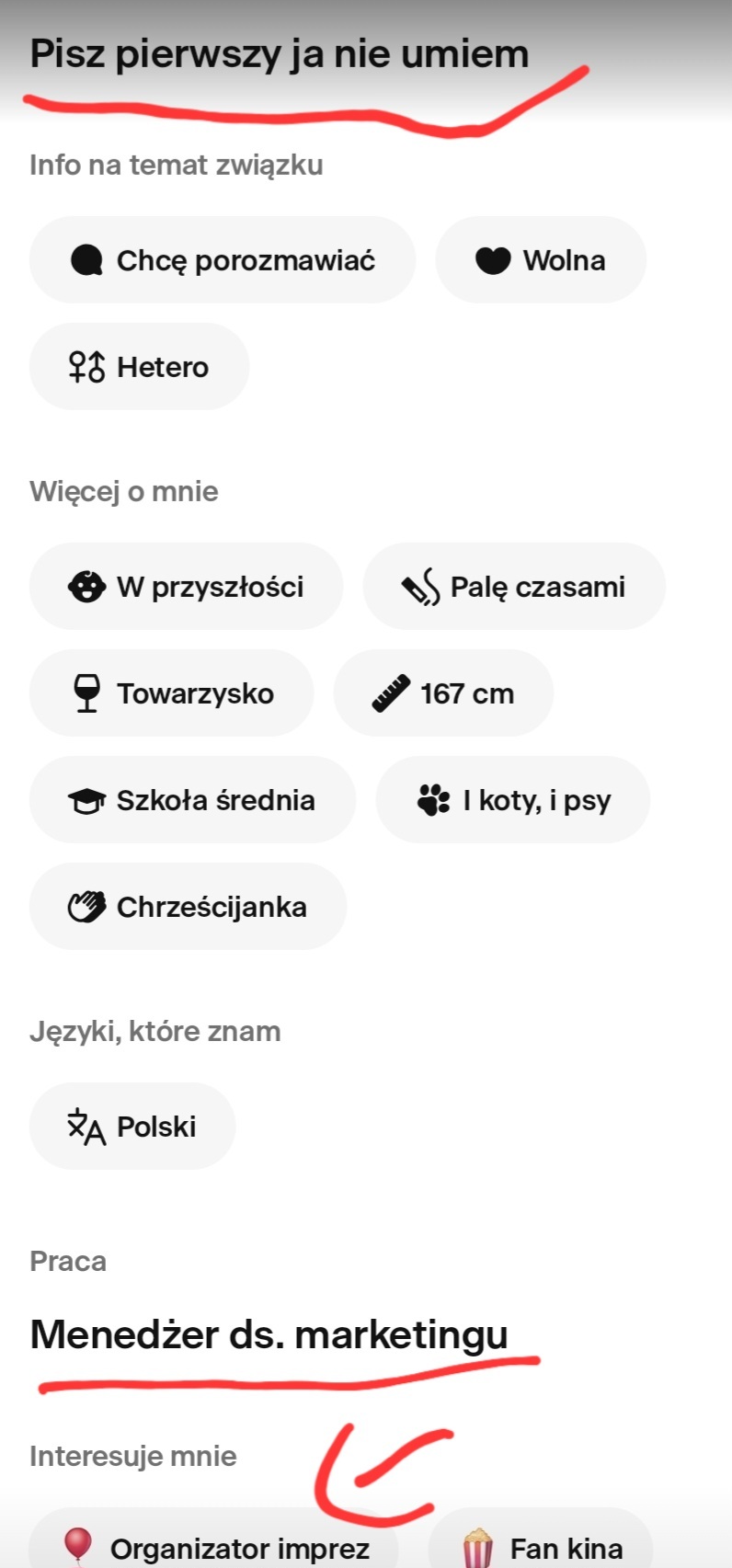Tap the Chcę porozmawiać chip

(223, 260)
